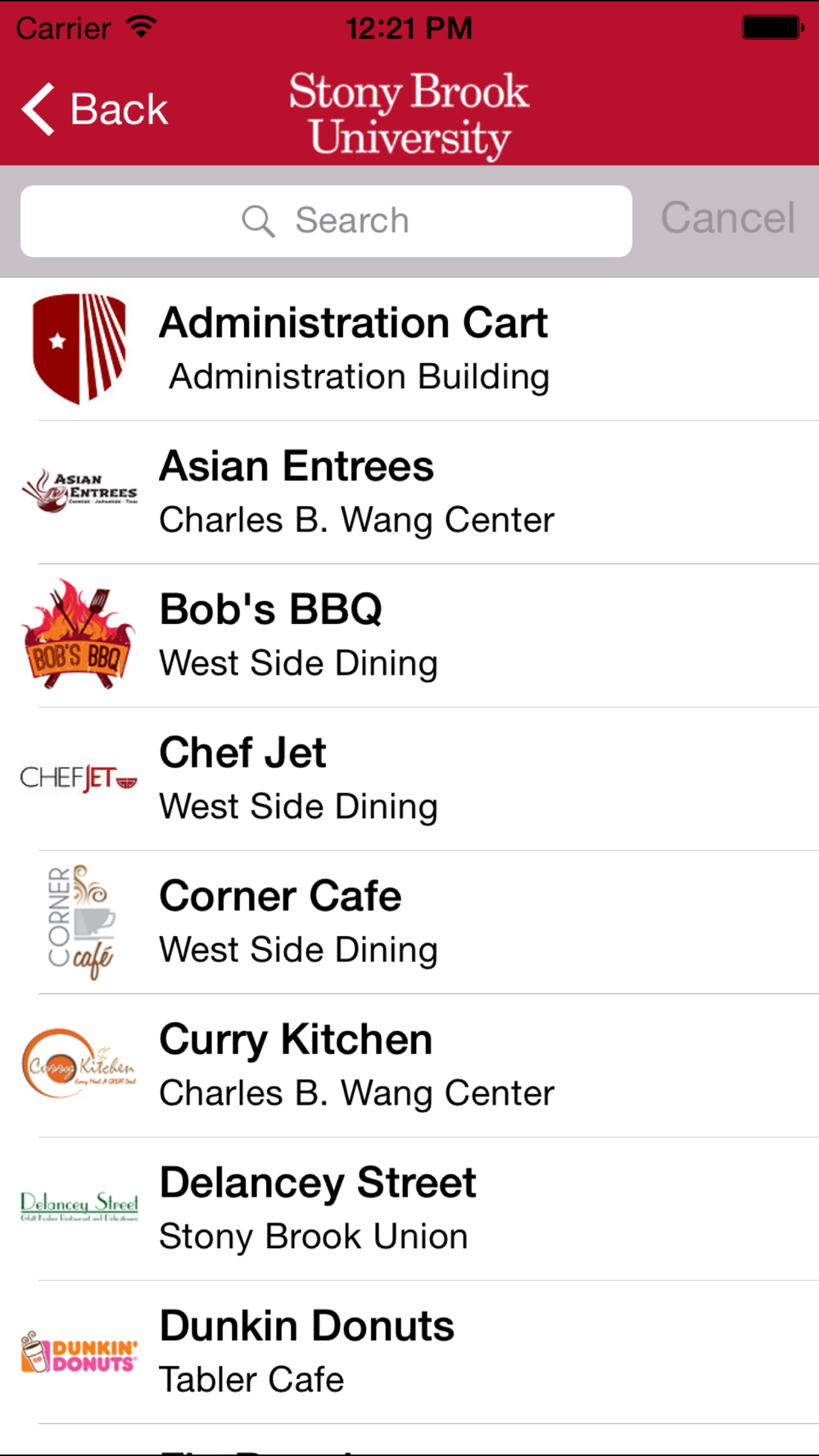This screenshot has width=819, height=1456.
Task: View Chef Jet details
Action: click(409, 779)
